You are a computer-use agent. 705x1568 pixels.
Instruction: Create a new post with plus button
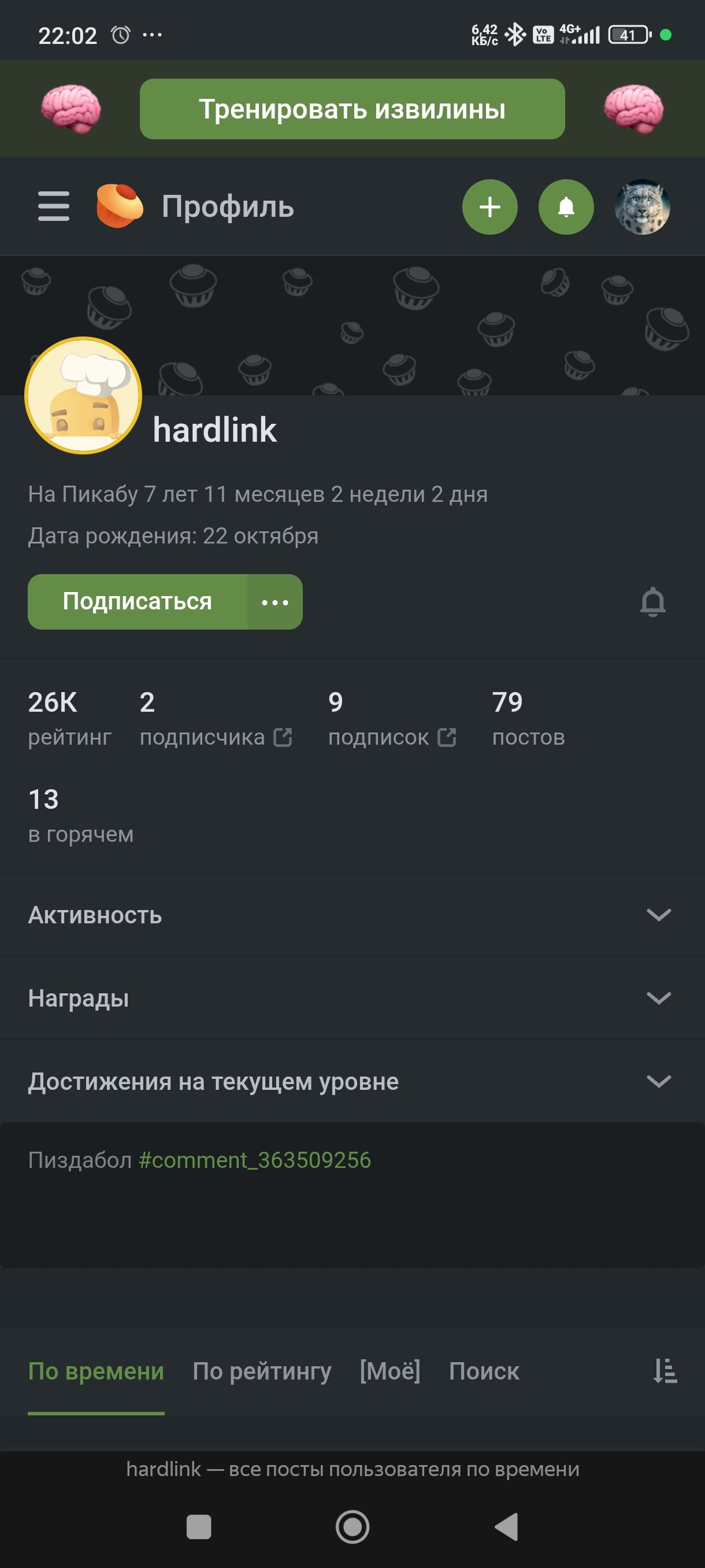click(489, 207)
